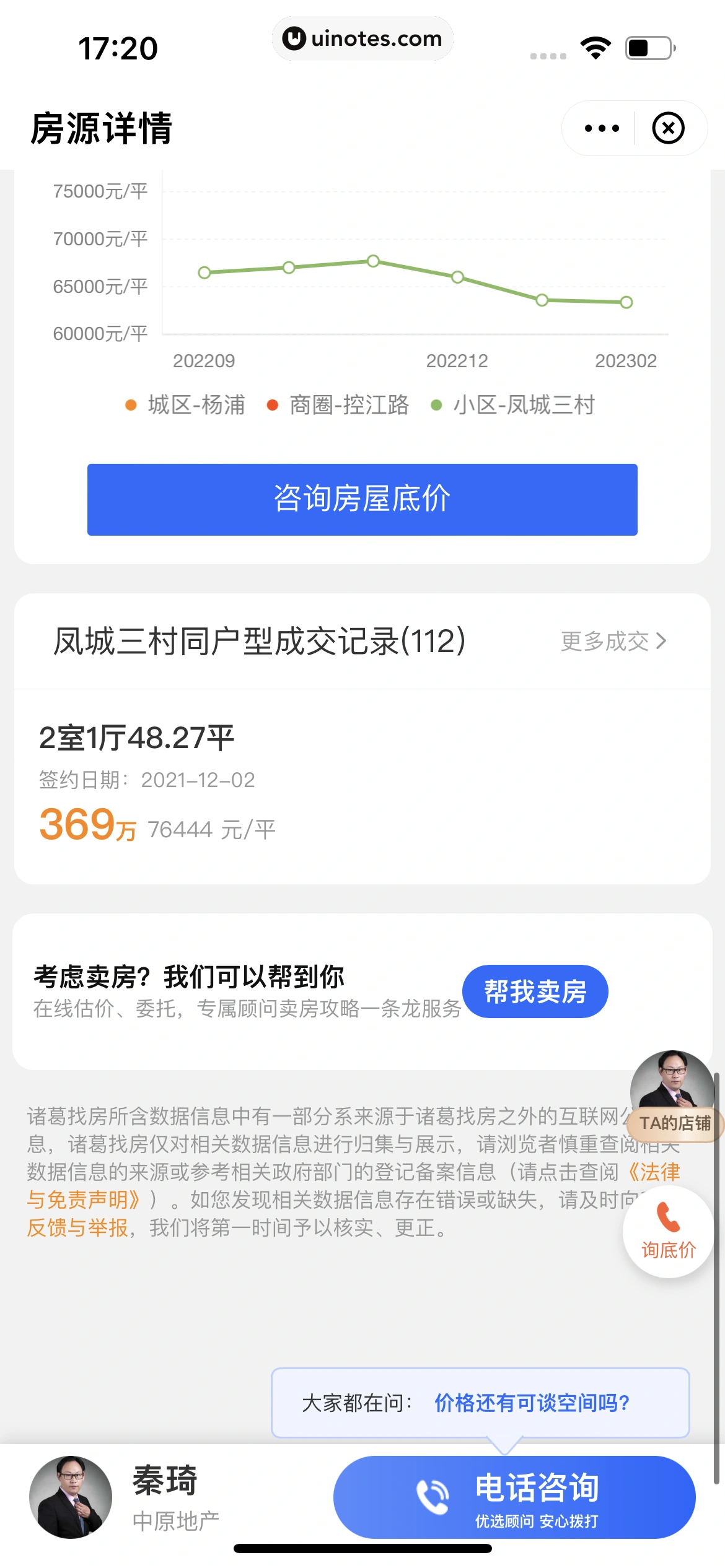Viewport: 725px width, 1568px height.
Task: Ask 价格还有可谈空间吗?
Action: coord(532,1403)
